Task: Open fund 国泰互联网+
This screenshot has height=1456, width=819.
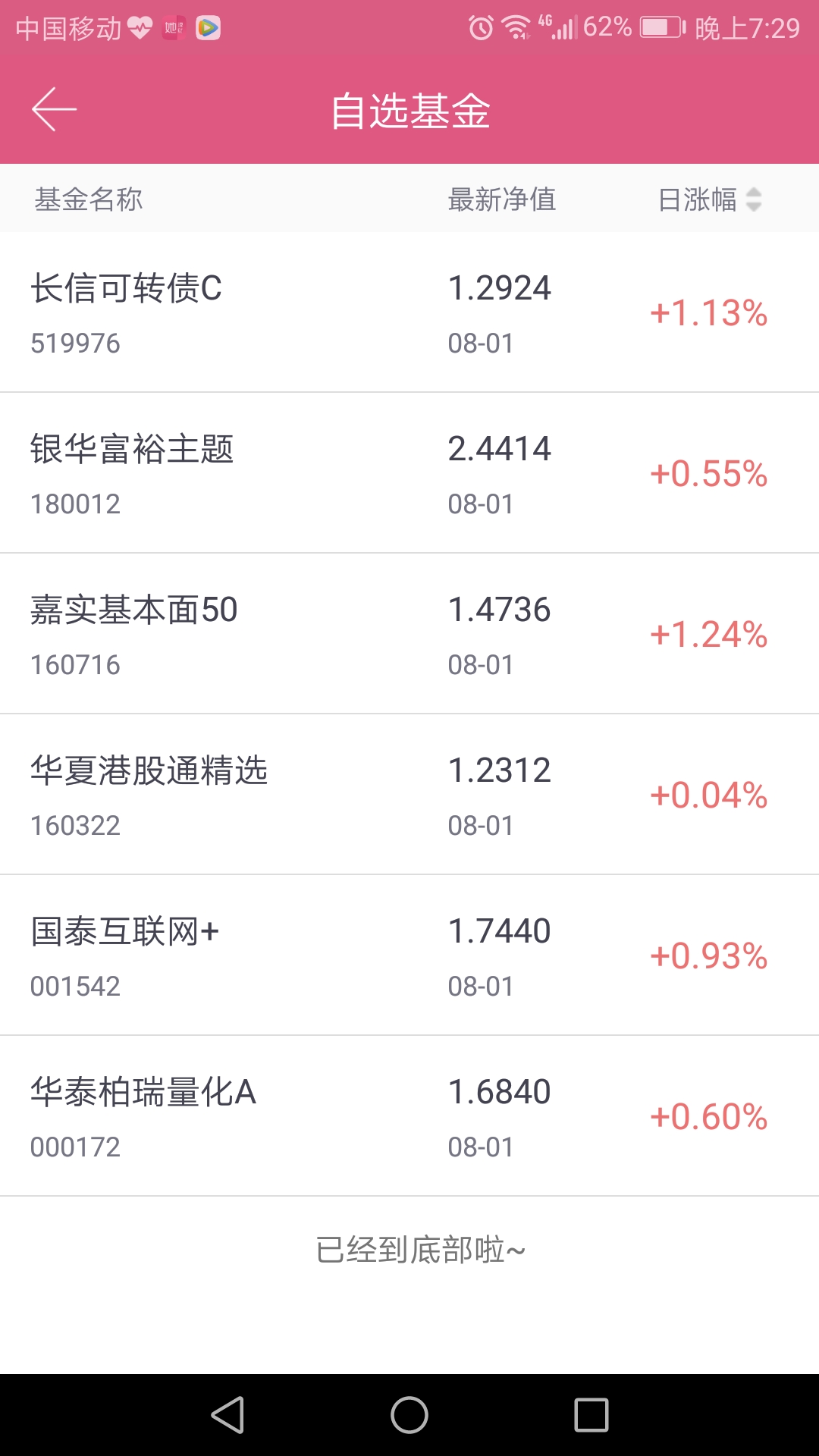Action: (409, 955)
